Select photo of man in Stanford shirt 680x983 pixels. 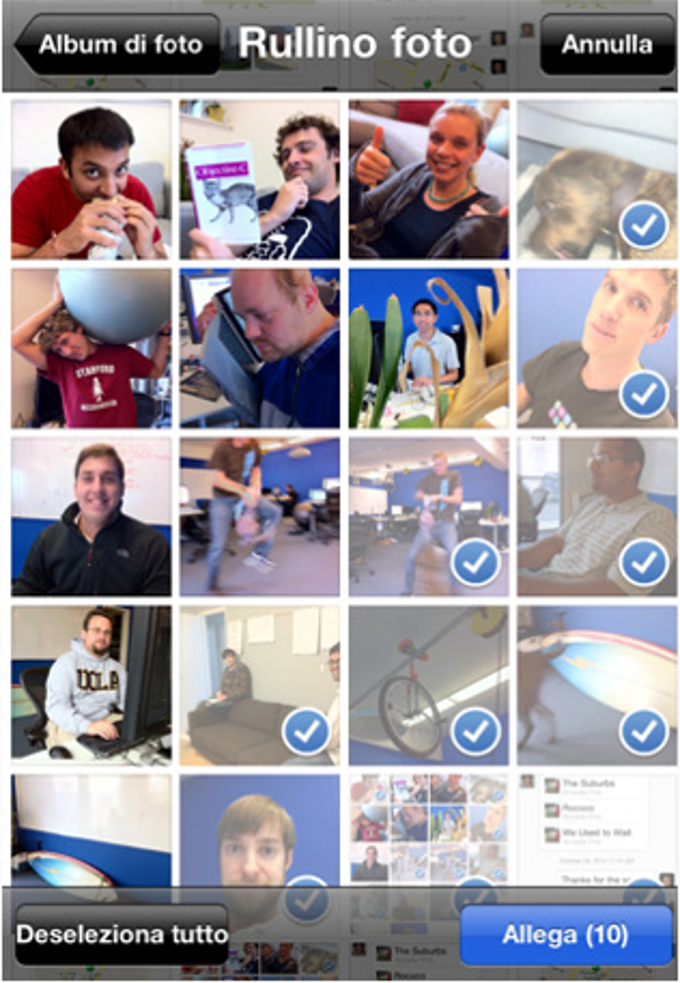pyautogui.click(x=91, y=348)
